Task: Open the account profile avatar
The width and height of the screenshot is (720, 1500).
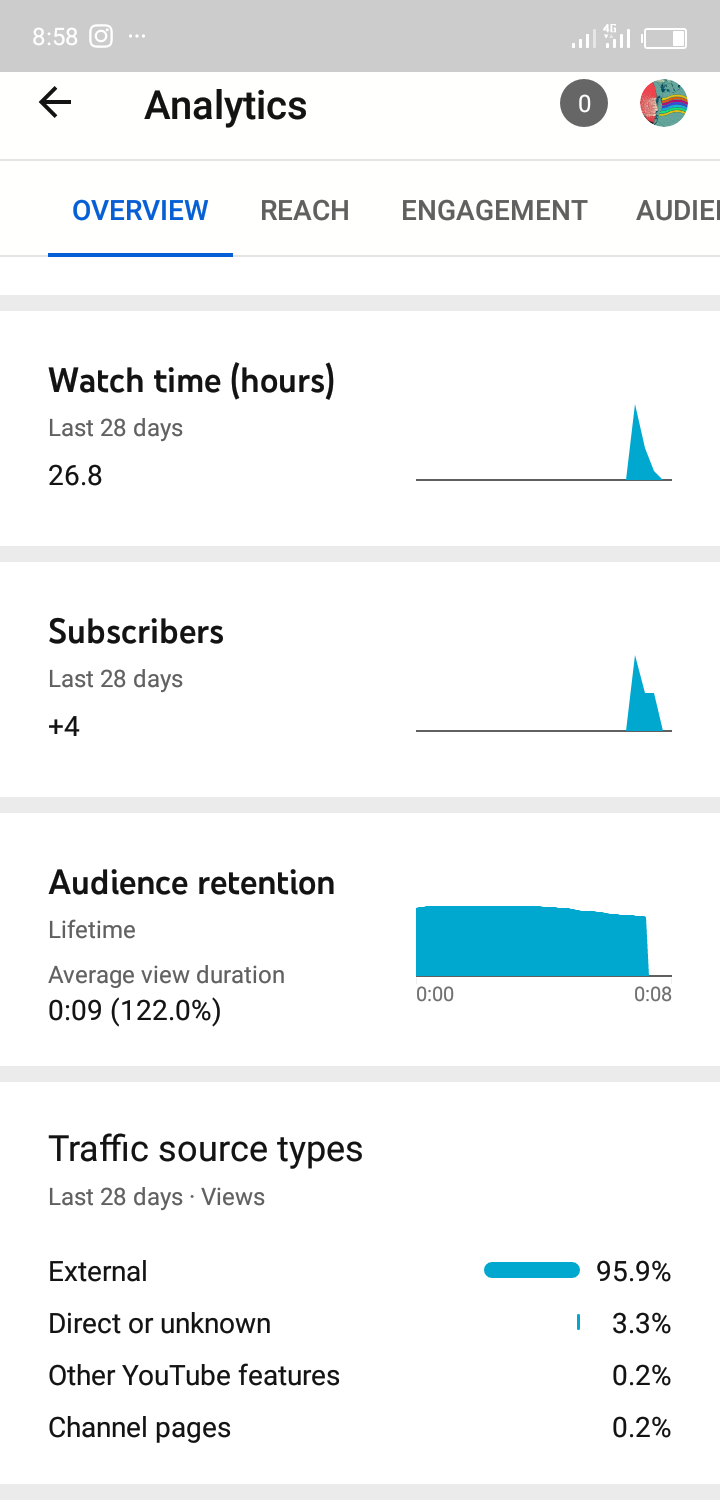Action: click(664, 104)
